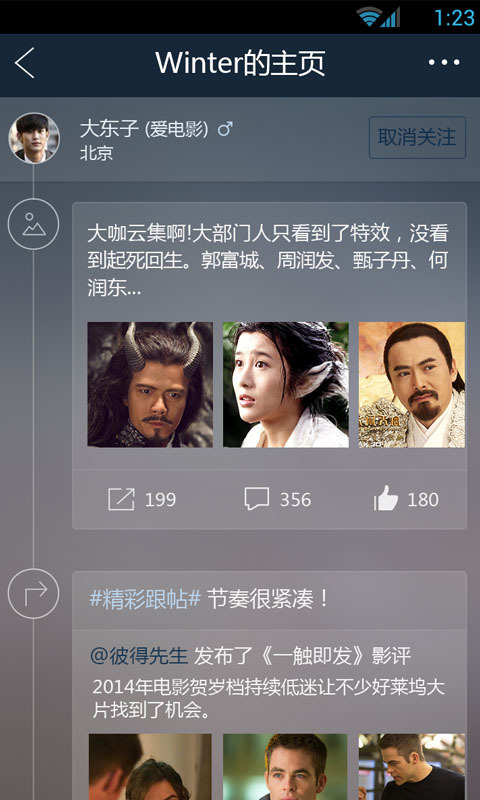
Task: Open 大东子's profile avatar
Action: [x=34, y=138]
